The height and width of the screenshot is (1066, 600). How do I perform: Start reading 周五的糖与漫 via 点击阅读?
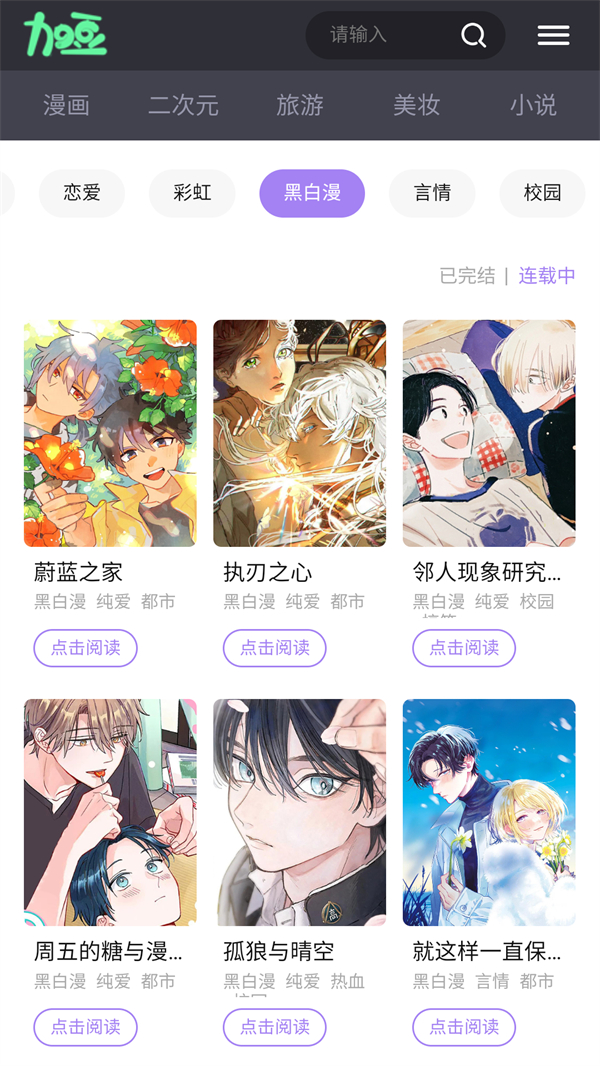86,1027
